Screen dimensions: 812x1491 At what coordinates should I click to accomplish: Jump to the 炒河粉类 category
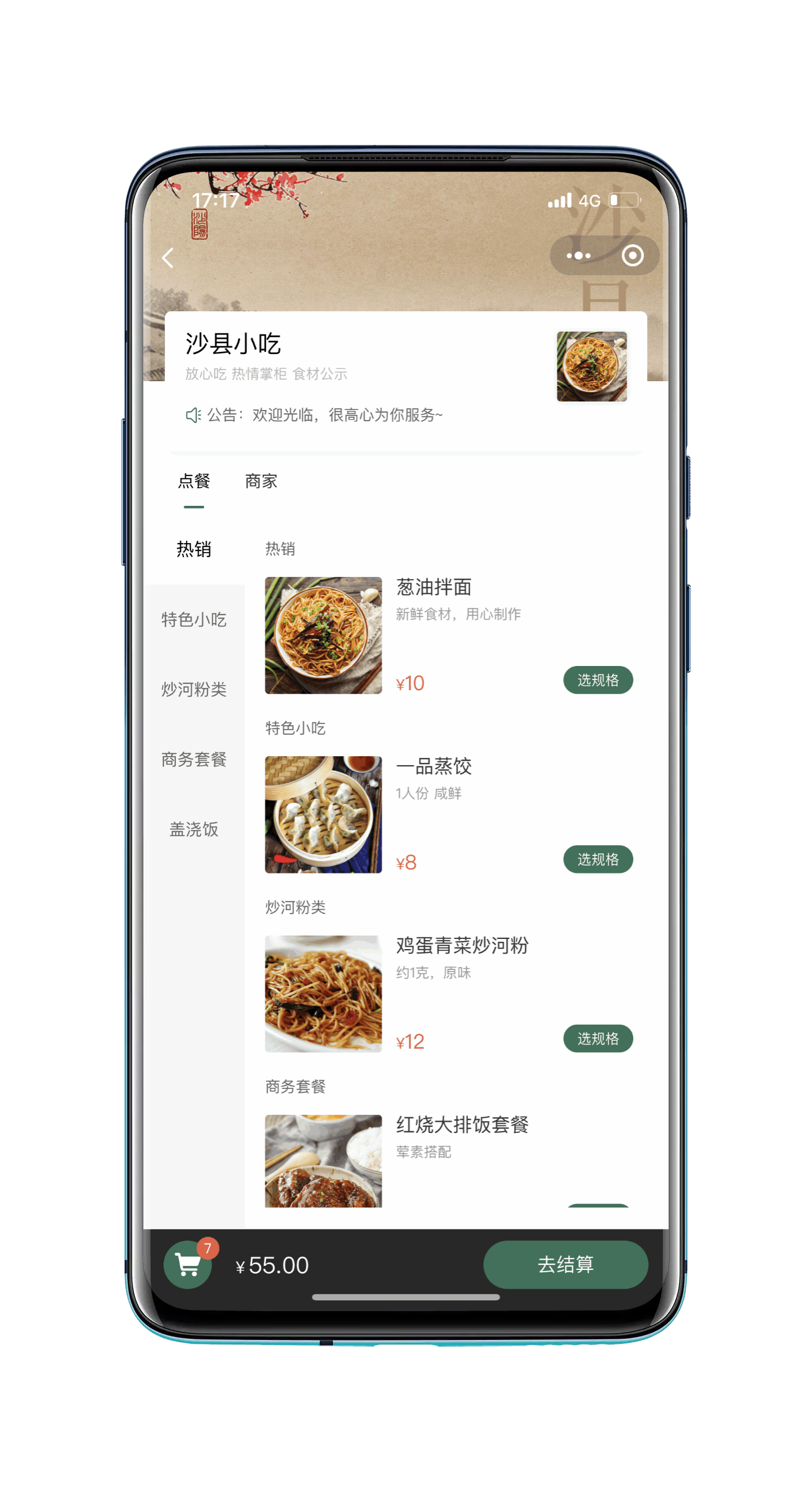tap(194, 689)
